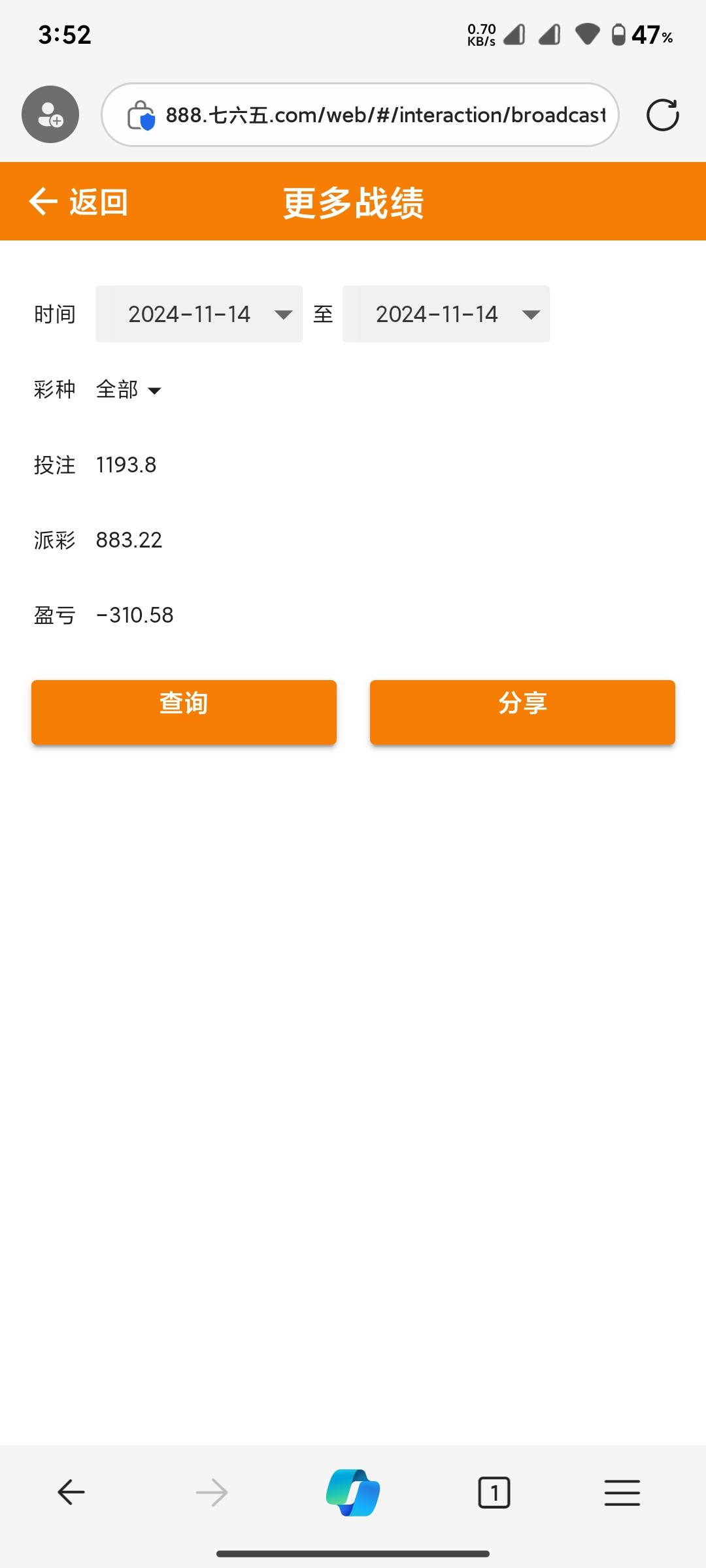The image size is (706, 1568).
Task: Open the tab switcher
Action: [494, 1493]
